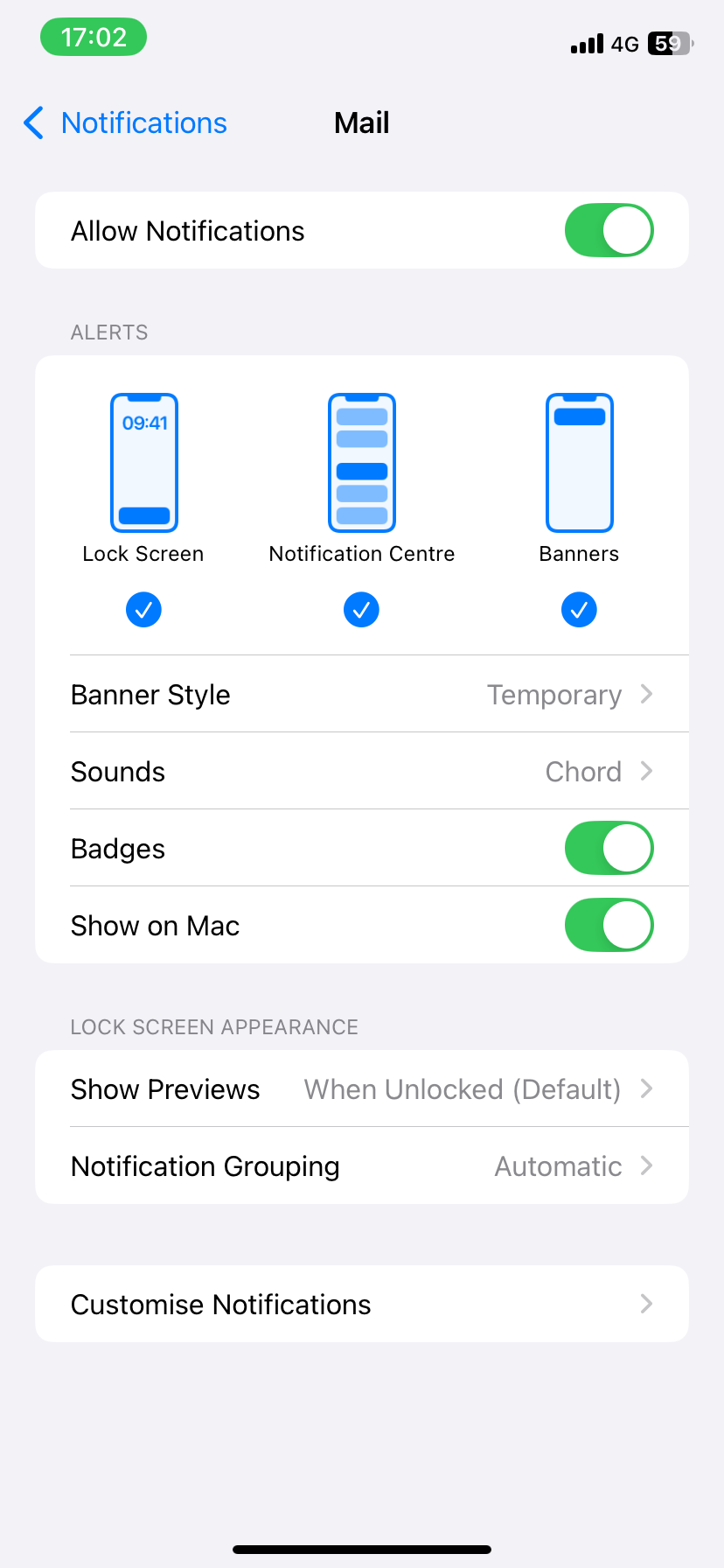The image size is (724, 1568).
Task: Open Customise Notifications settings
Action: (x=361, y=1304)
